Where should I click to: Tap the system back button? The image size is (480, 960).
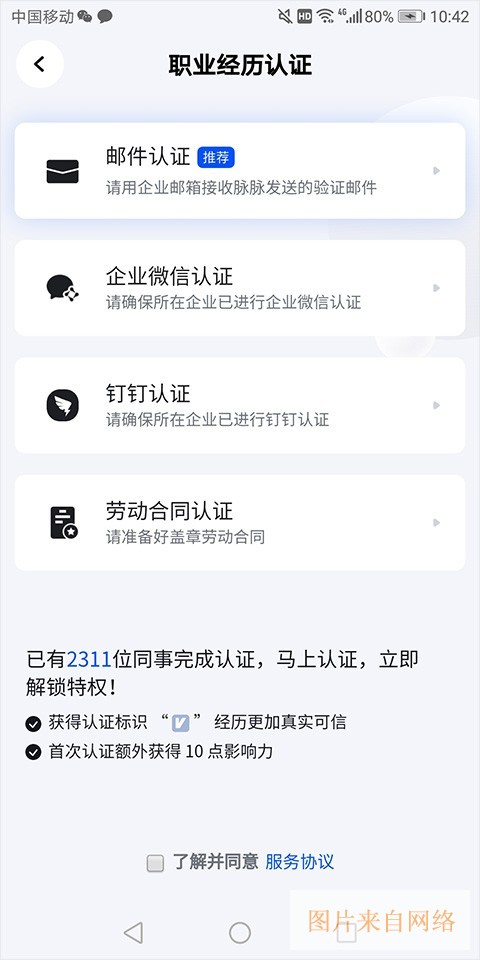click(x=133, y=932)
